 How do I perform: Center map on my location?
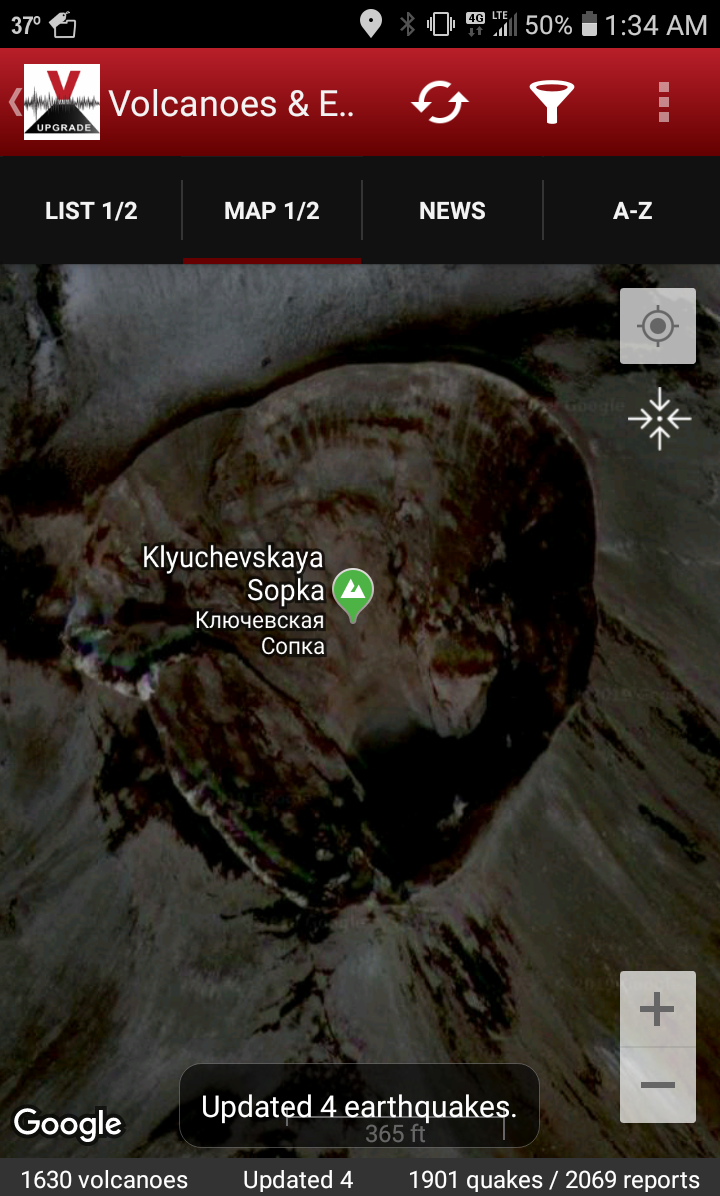(657, 326)
